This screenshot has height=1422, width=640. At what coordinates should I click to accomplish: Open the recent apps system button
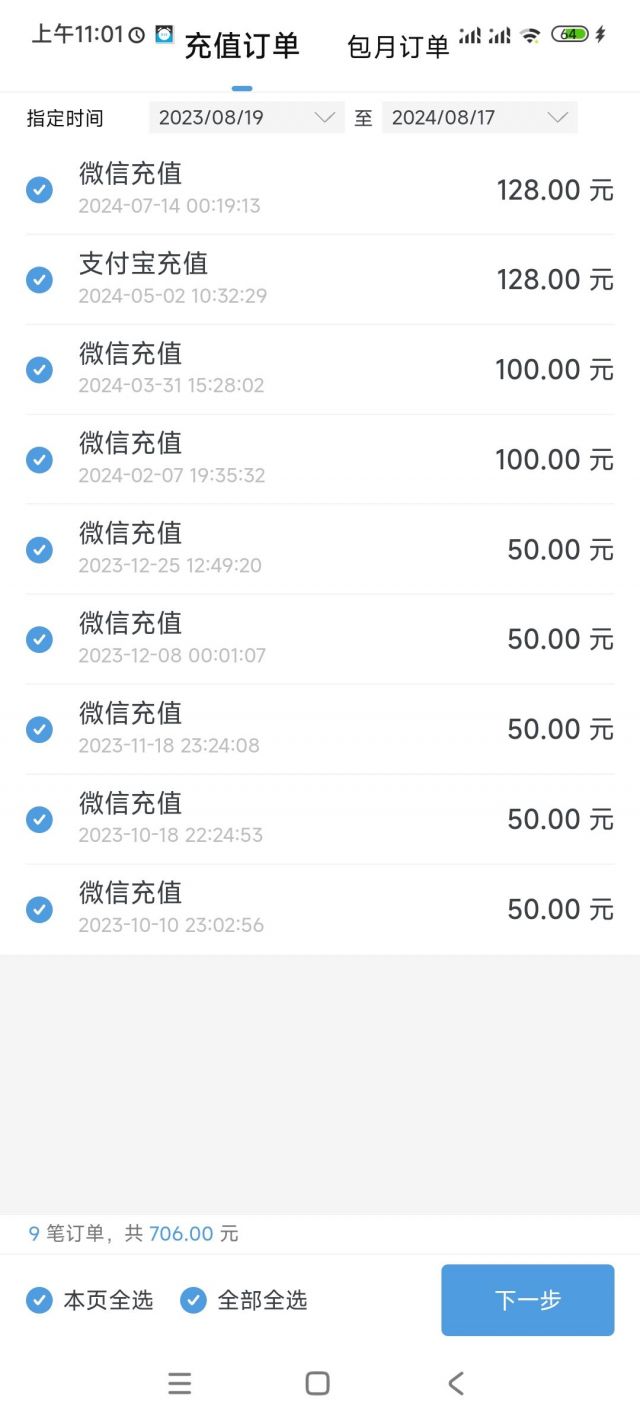point(180,1383)
